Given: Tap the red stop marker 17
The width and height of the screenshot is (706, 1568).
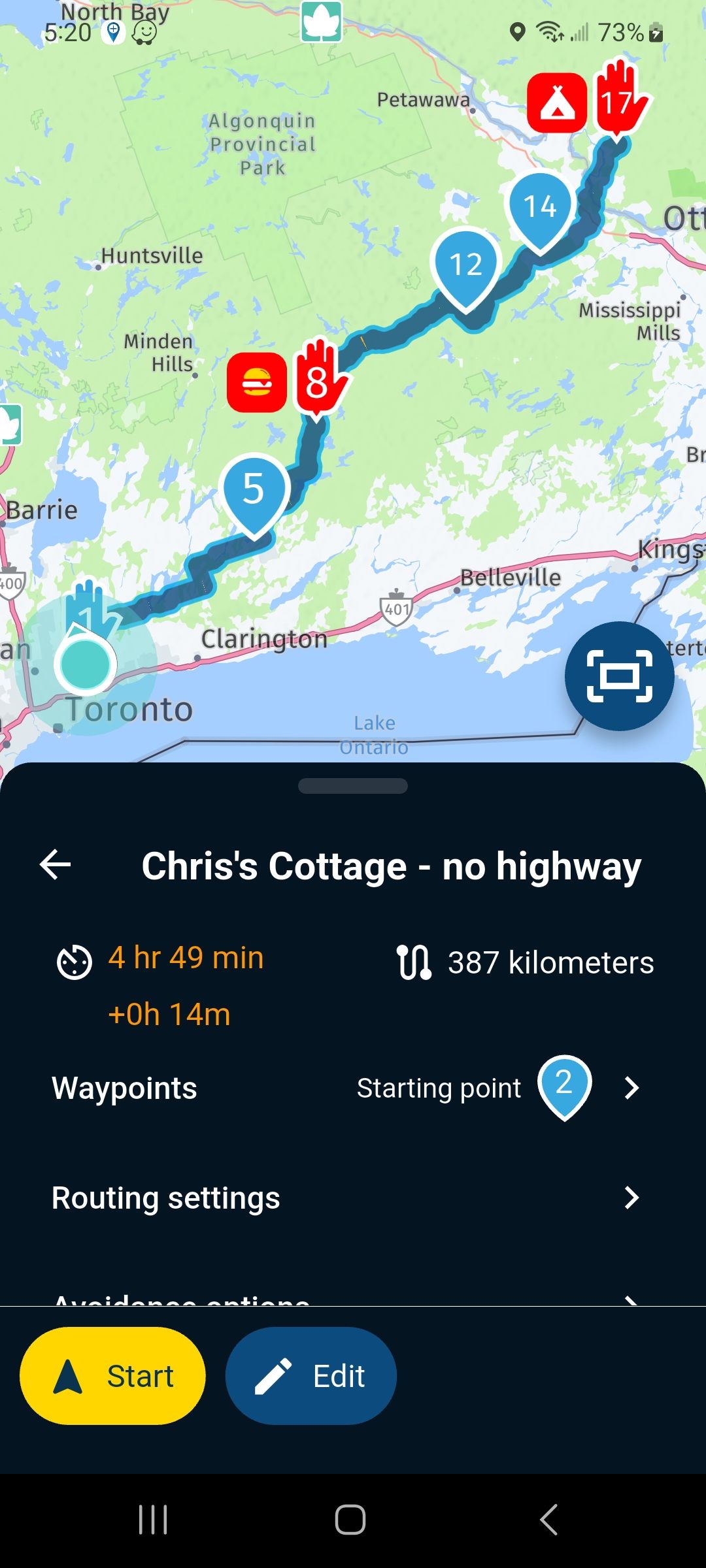Looking at the screenshot, I should 618,99.
